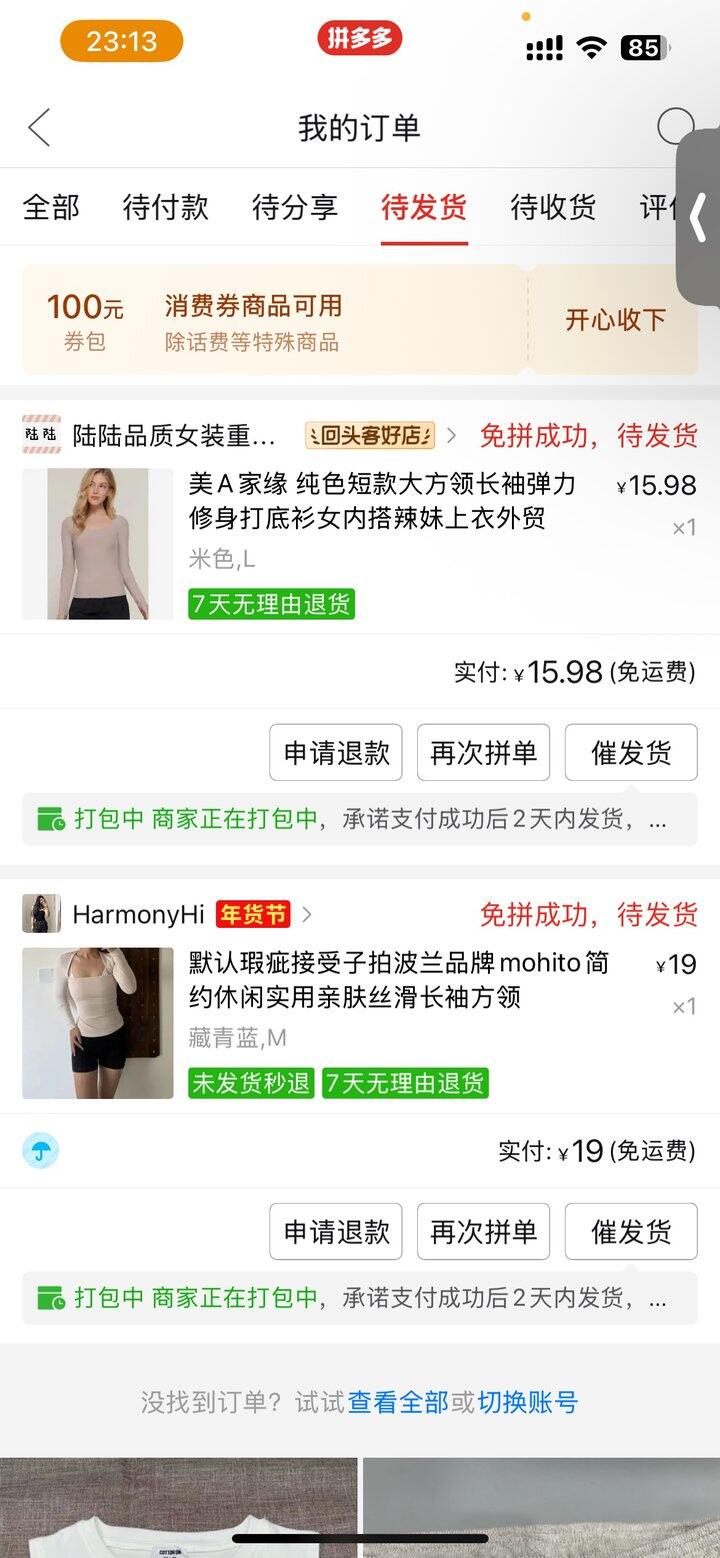Image resolution: width=720 pixels, height=1558 pixels.
Task: Select the 待收货 tab
Action: point(553,207)
